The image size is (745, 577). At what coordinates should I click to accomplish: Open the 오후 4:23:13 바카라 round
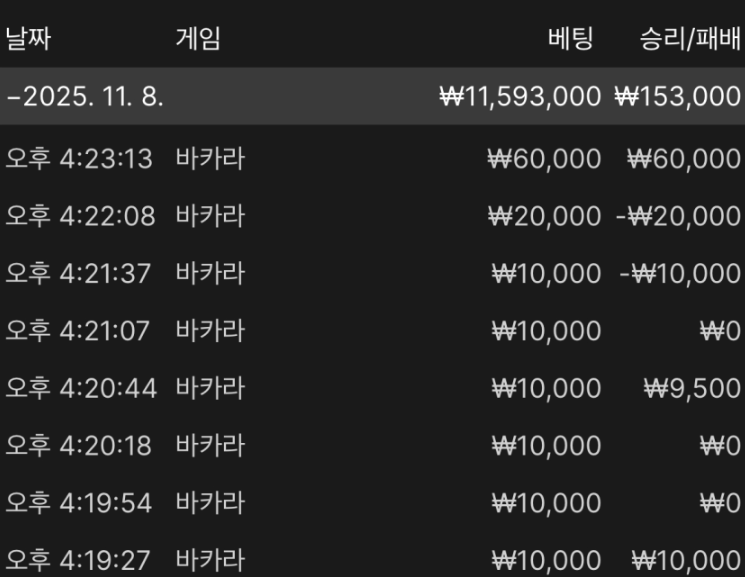(x=372, y=158)
